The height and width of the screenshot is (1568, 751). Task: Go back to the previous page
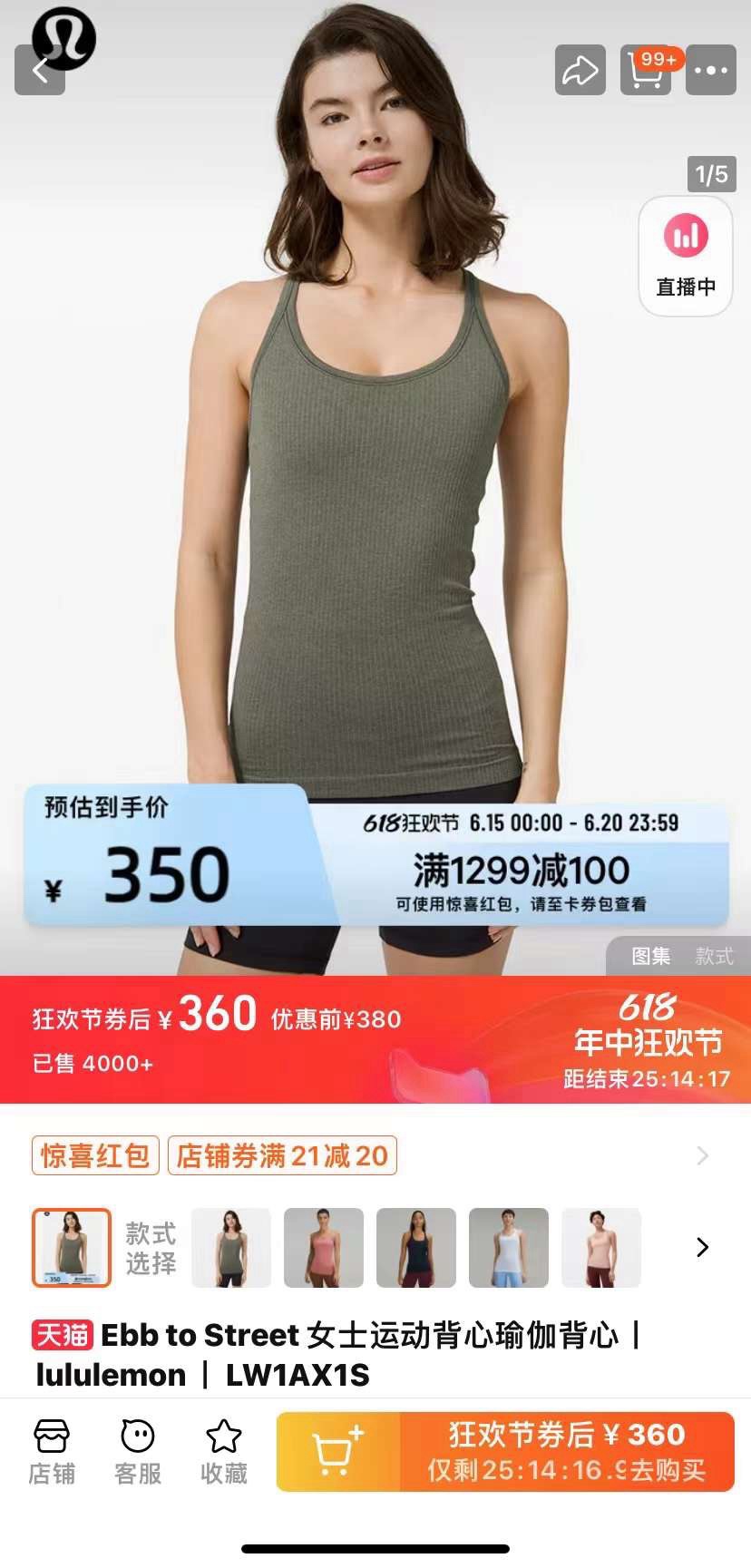click(40, 70)
